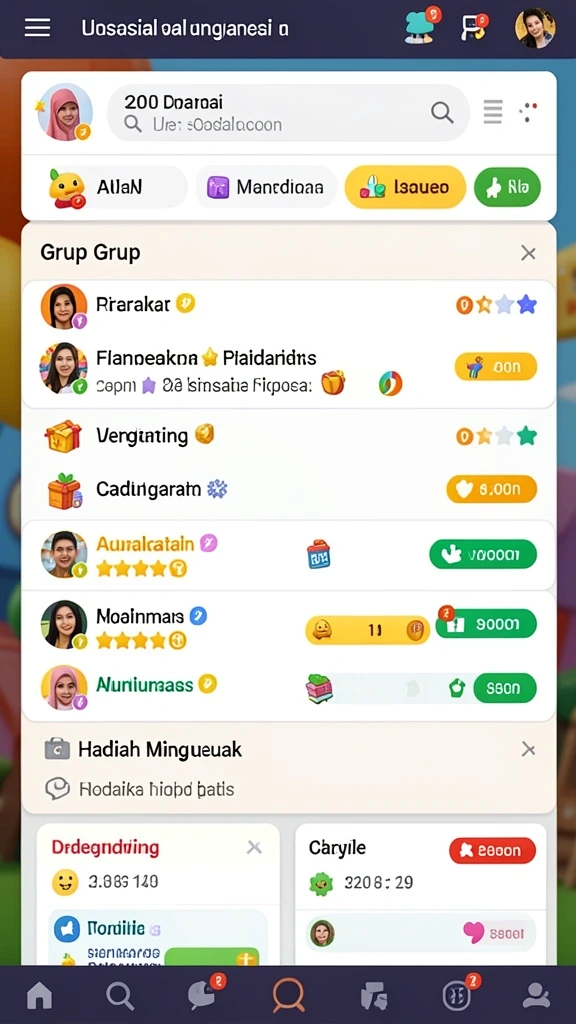This screenshot has height=1024, width=576.
Task: Select the yellow Isaueo chip
Action: point(405,187)
